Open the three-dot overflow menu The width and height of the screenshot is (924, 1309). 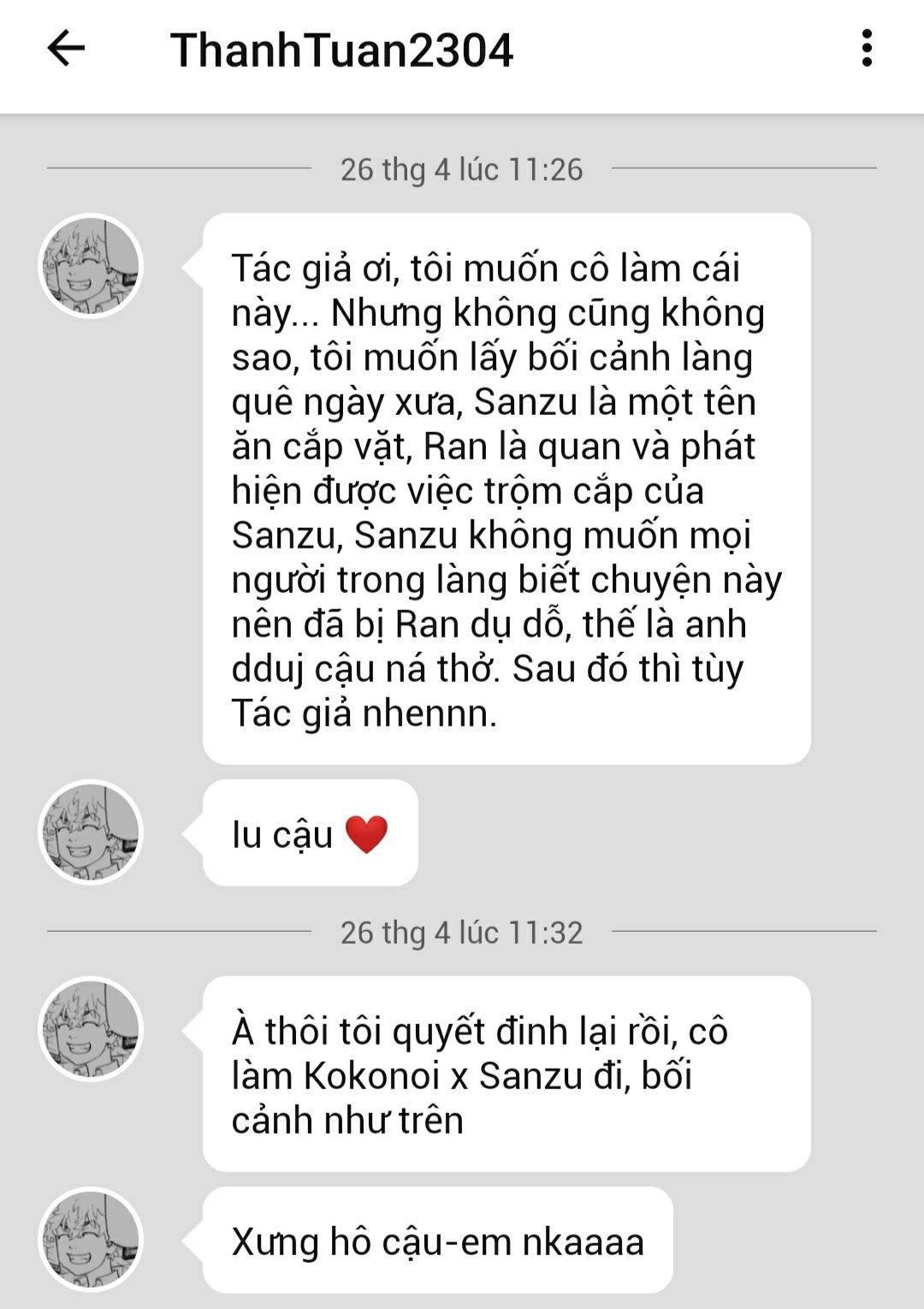pyautogui.click(x=867, y=49)
